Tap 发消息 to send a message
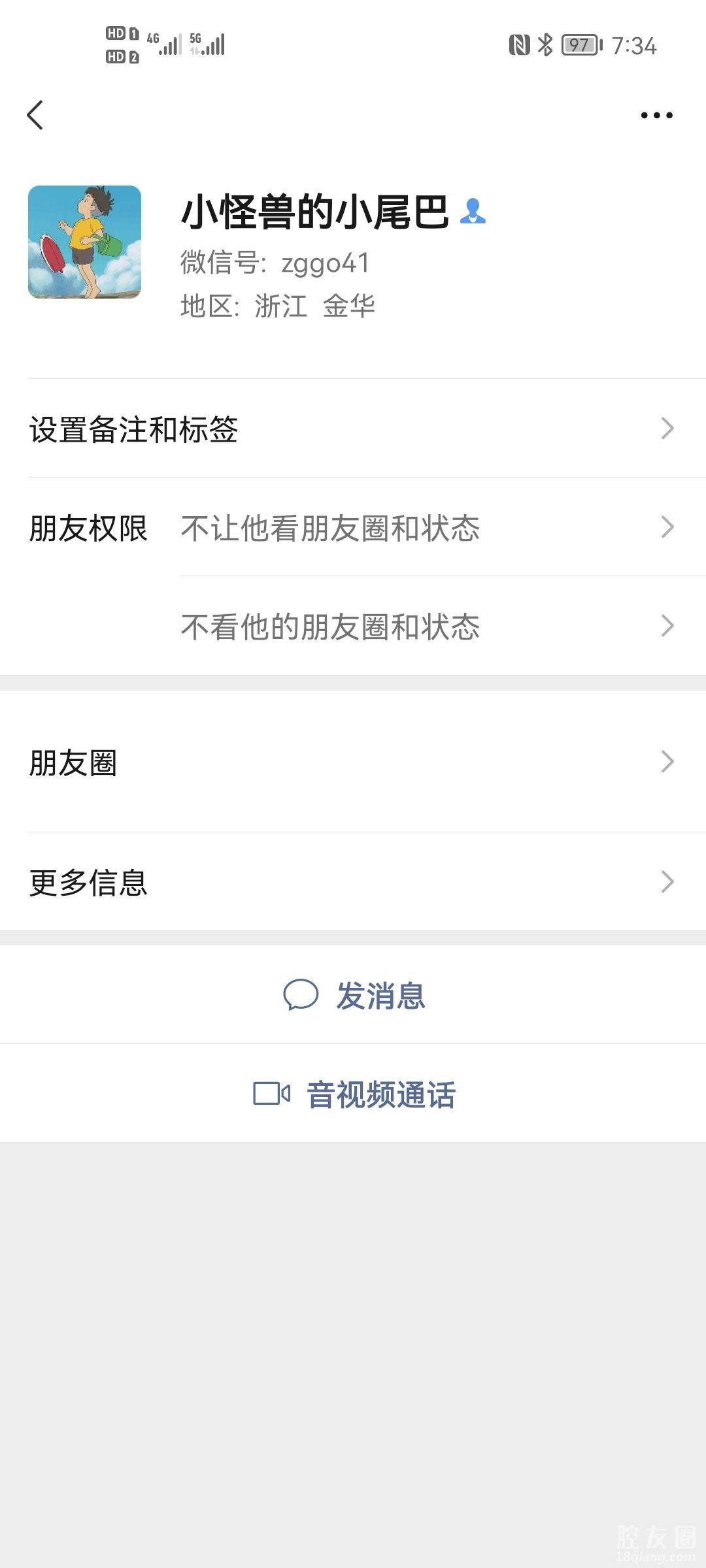 354,996
